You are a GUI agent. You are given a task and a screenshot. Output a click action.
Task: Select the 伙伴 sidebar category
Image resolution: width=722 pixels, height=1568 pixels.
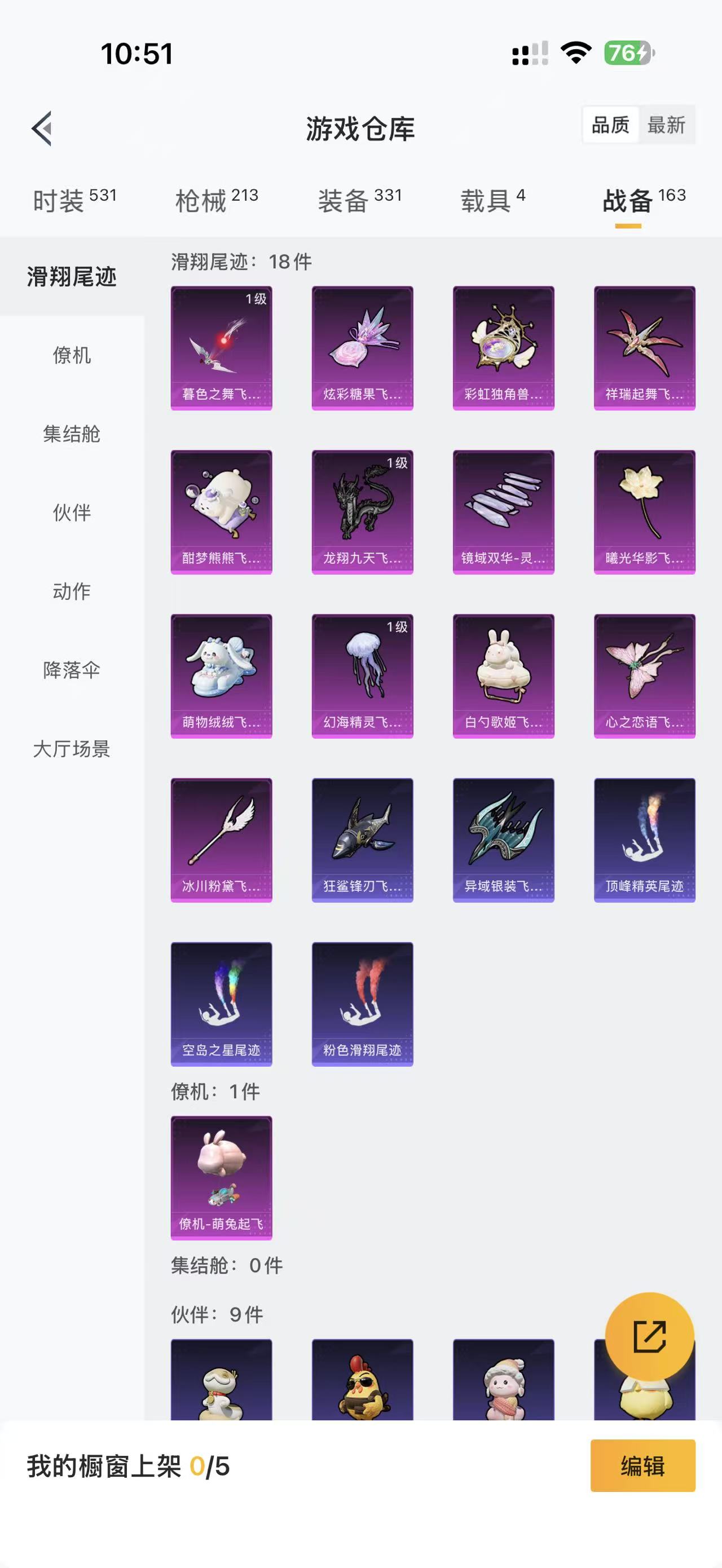point(72,513)
